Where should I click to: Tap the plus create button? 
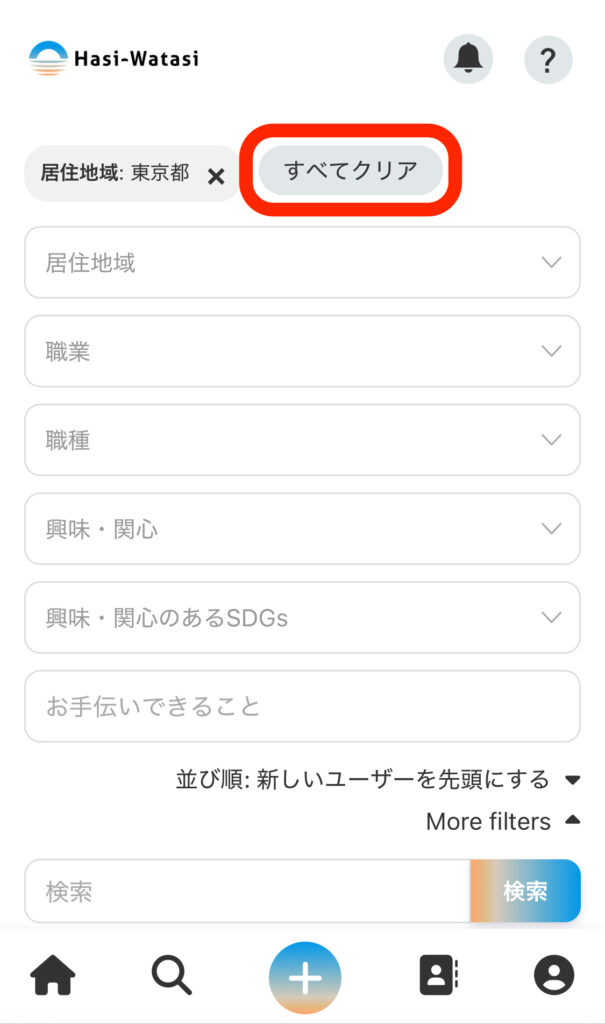click(x=305, y=977)
